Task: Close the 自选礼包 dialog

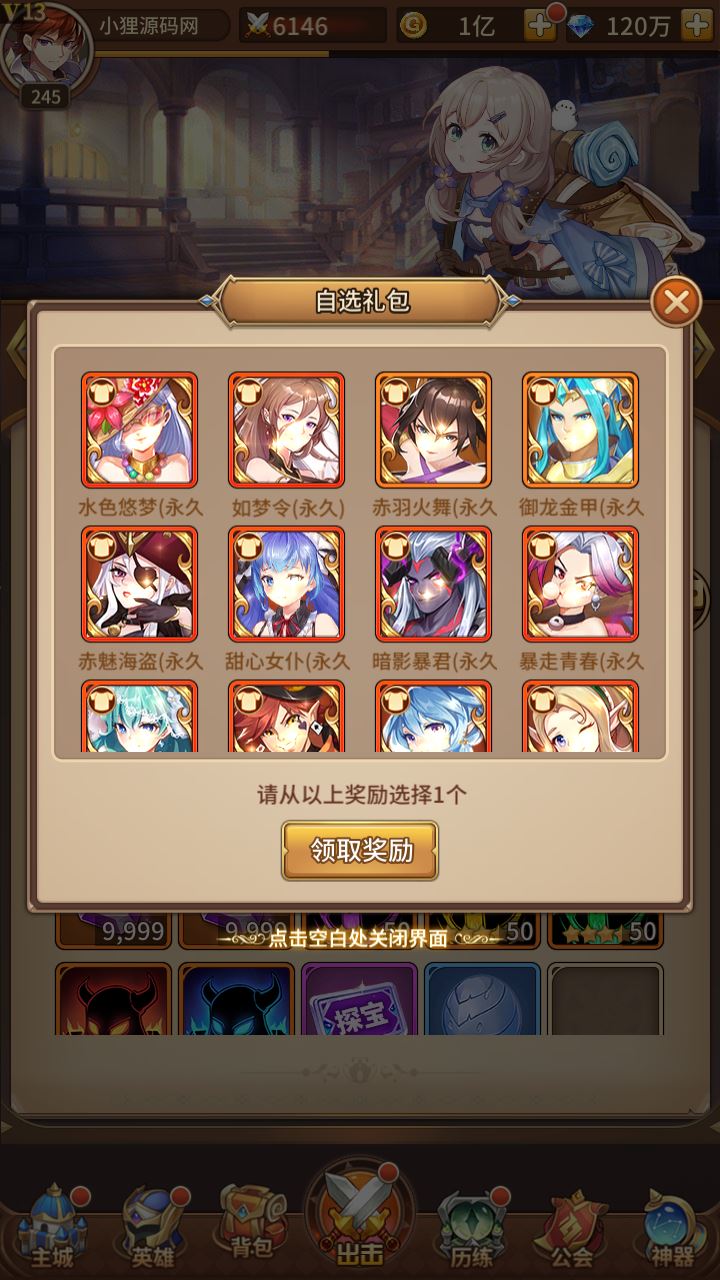Action: [x=675, y=301]
